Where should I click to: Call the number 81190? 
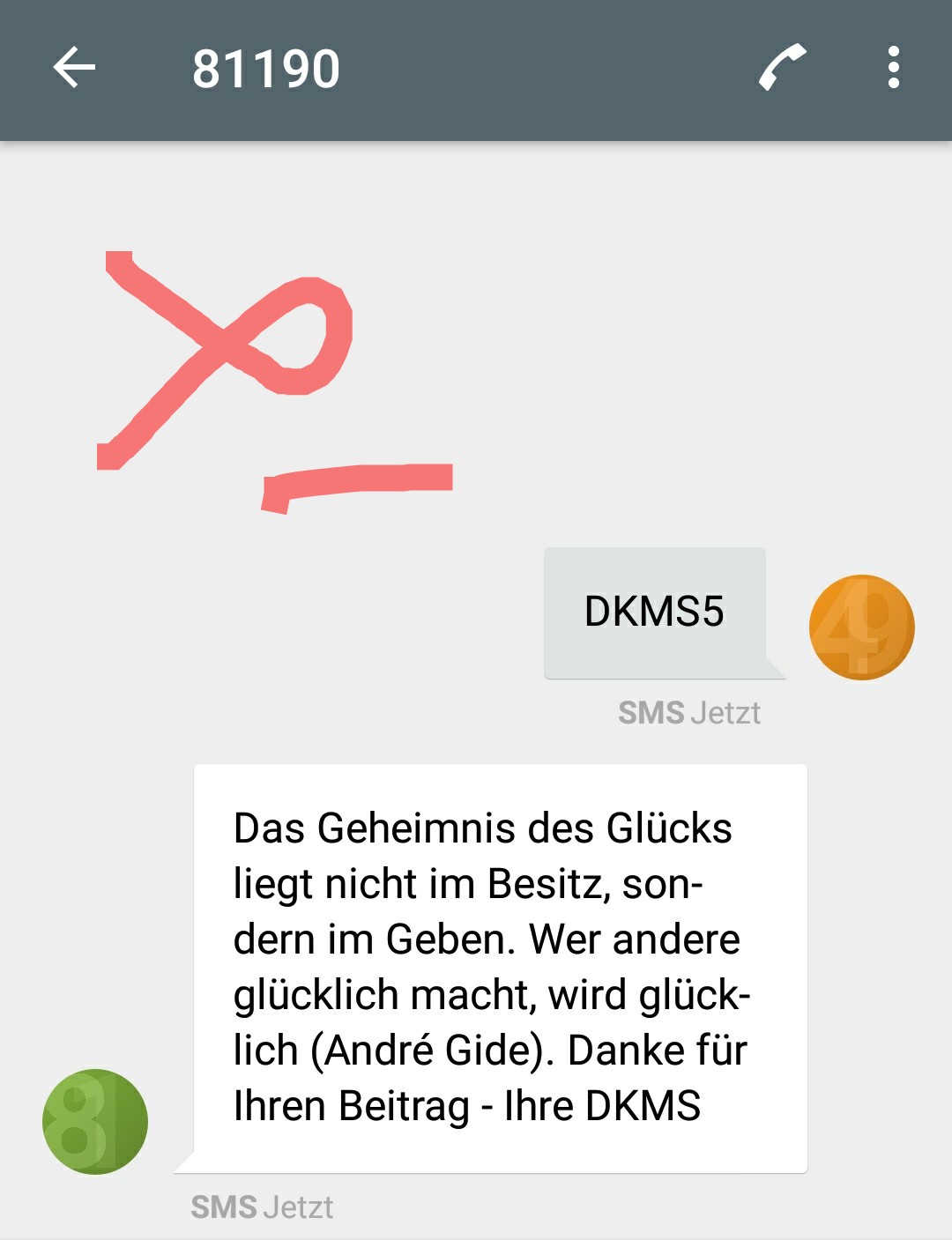pos(783,67)
